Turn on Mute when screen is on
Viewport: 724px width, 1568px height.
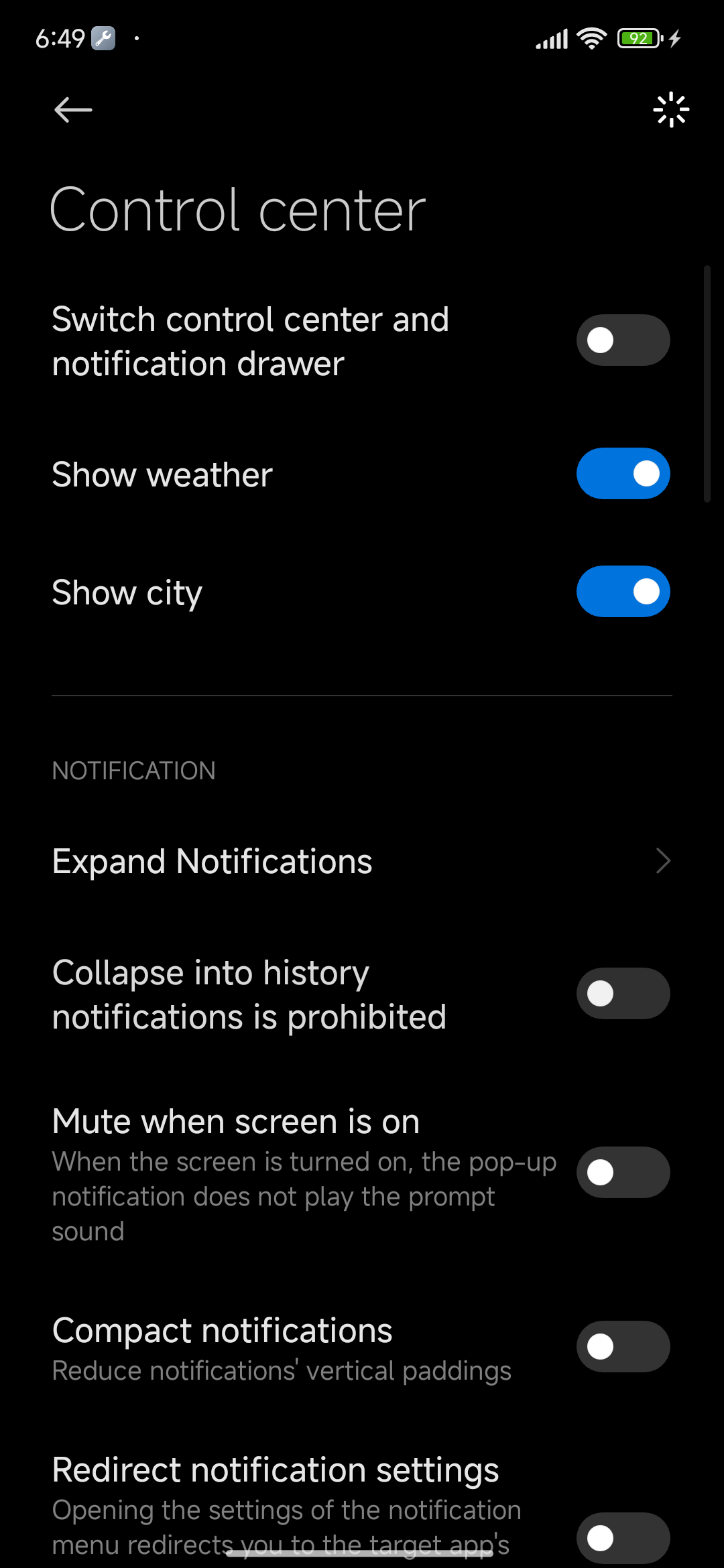point(623,1173)
